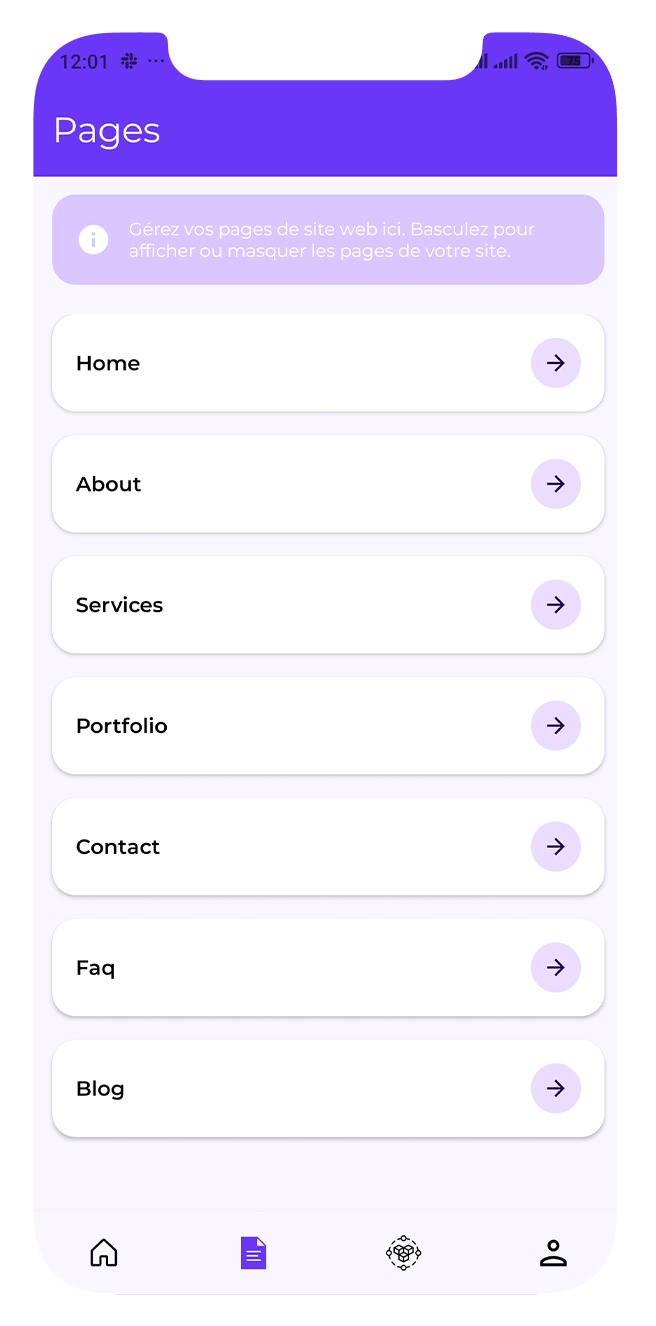Open the Portfolio page row

(x=327, y=726)
